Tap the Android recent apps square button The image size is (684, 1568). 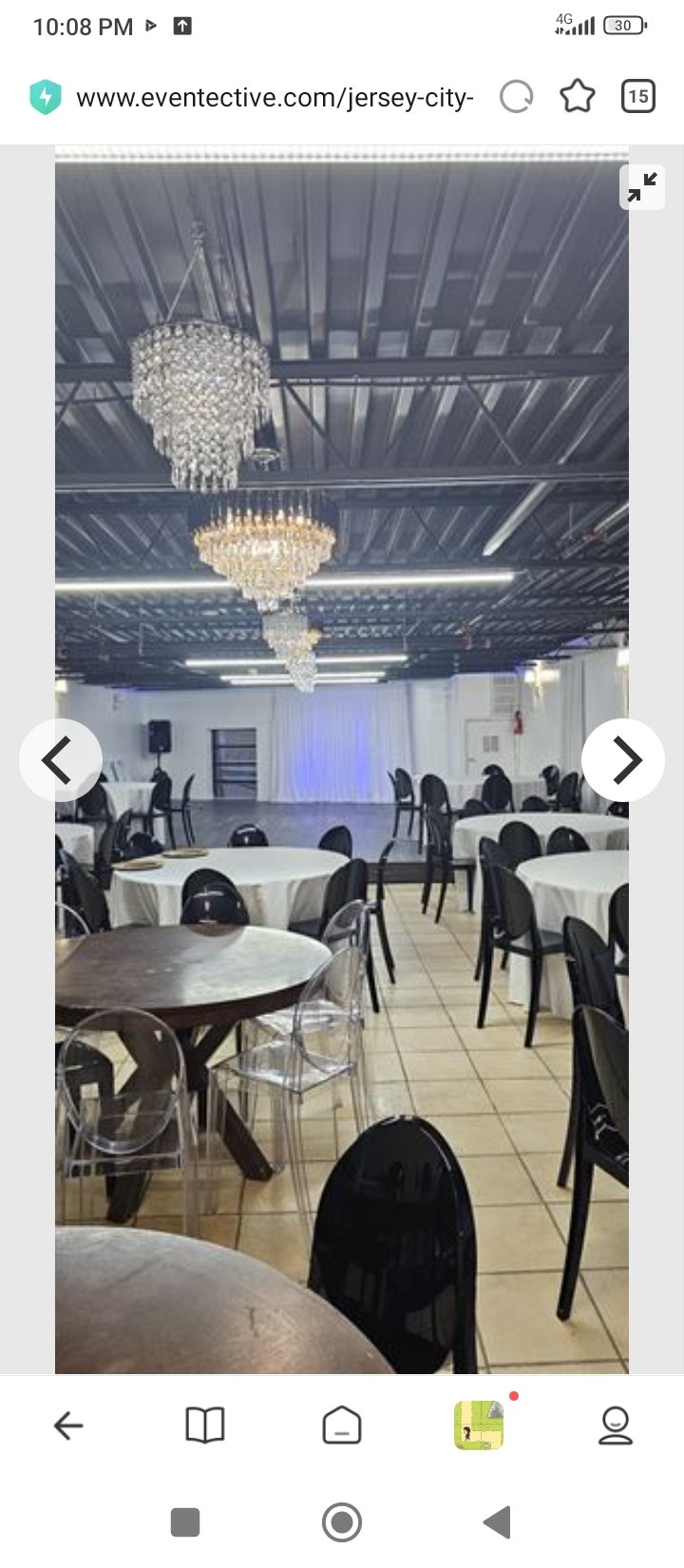pyautogui.click(x=184, y=1521)
